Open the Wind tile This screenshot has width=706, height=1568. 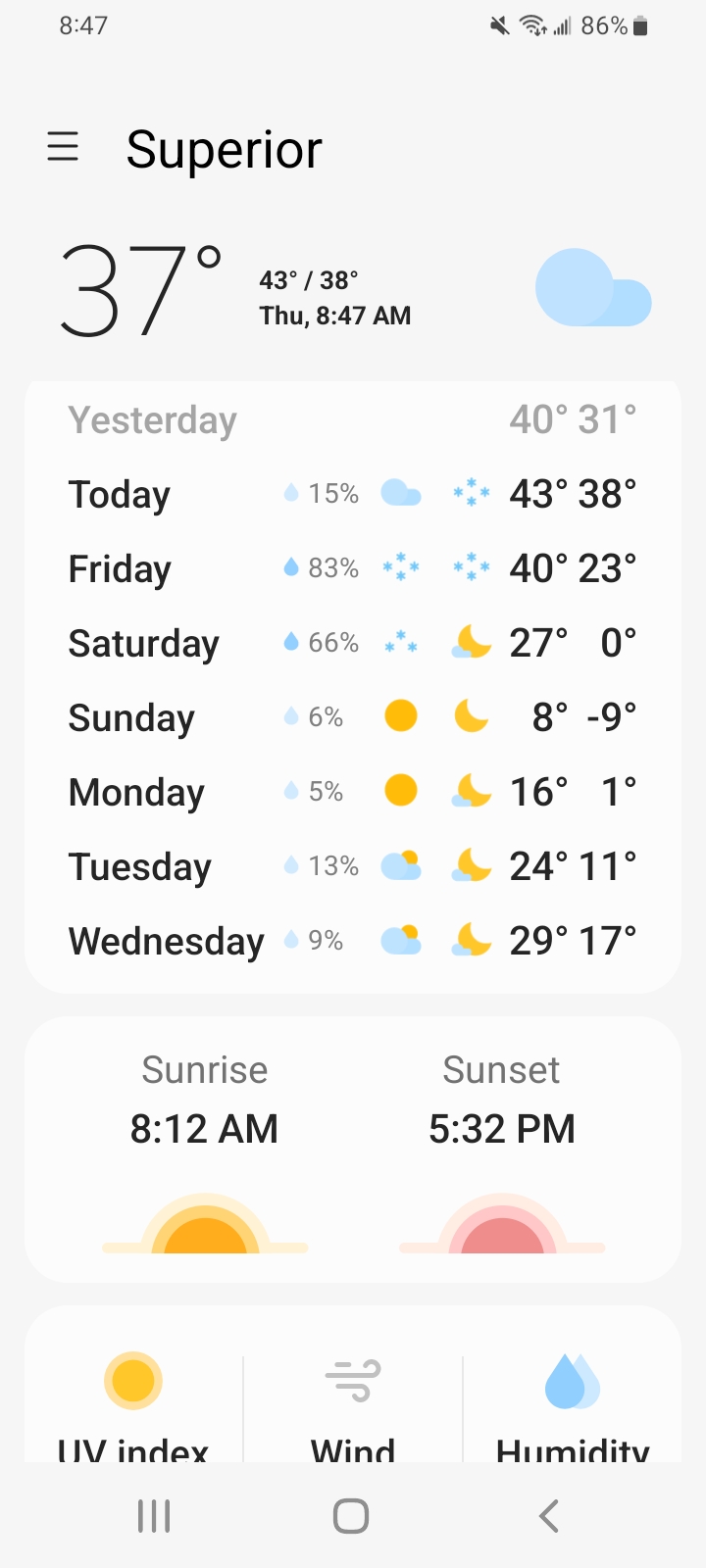(352, 1401)
